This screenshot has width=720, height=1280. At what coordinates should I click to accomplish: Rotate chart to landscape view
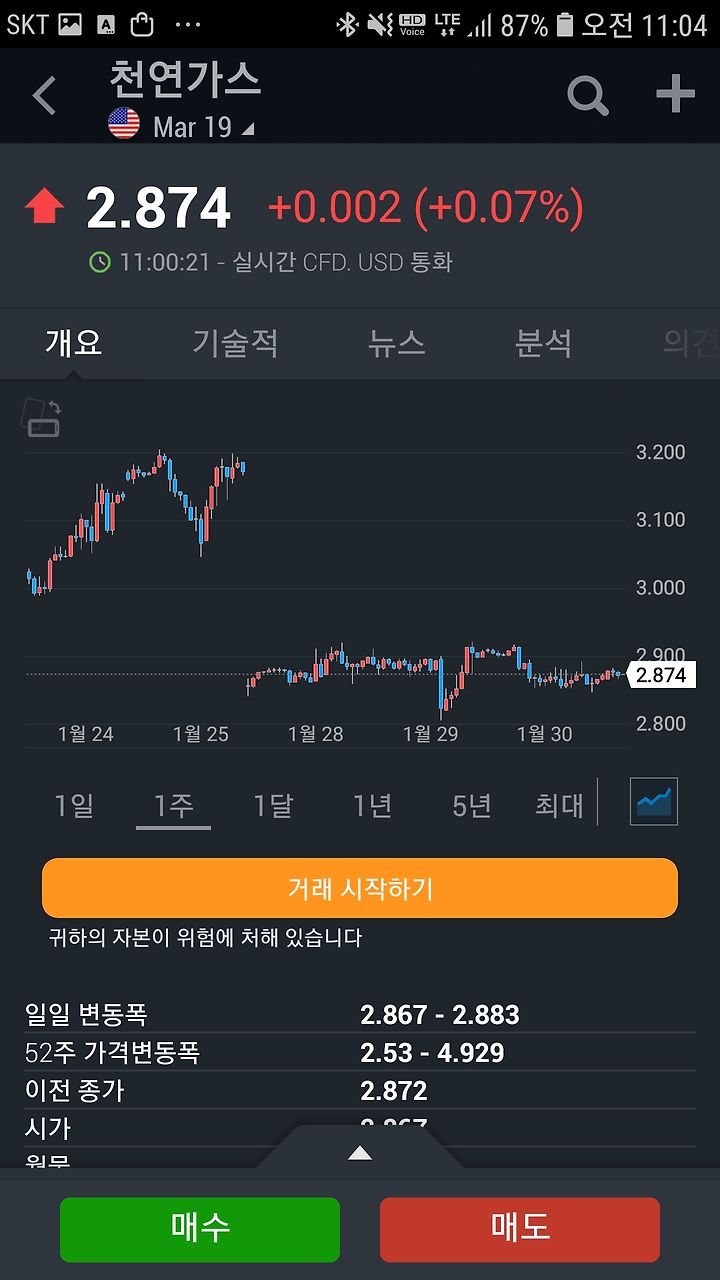[43, 417]
